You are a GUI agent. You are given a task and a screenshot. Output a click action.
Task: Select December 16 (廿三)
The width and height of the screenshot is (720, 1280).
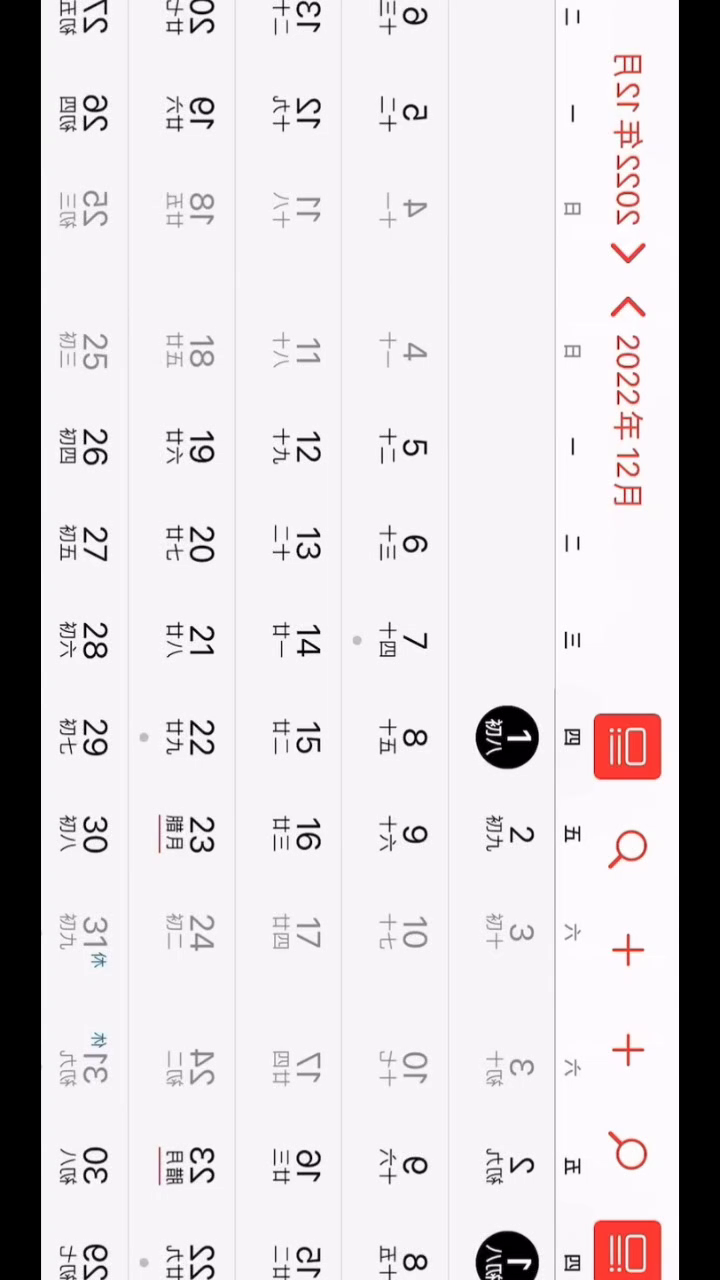296,835
